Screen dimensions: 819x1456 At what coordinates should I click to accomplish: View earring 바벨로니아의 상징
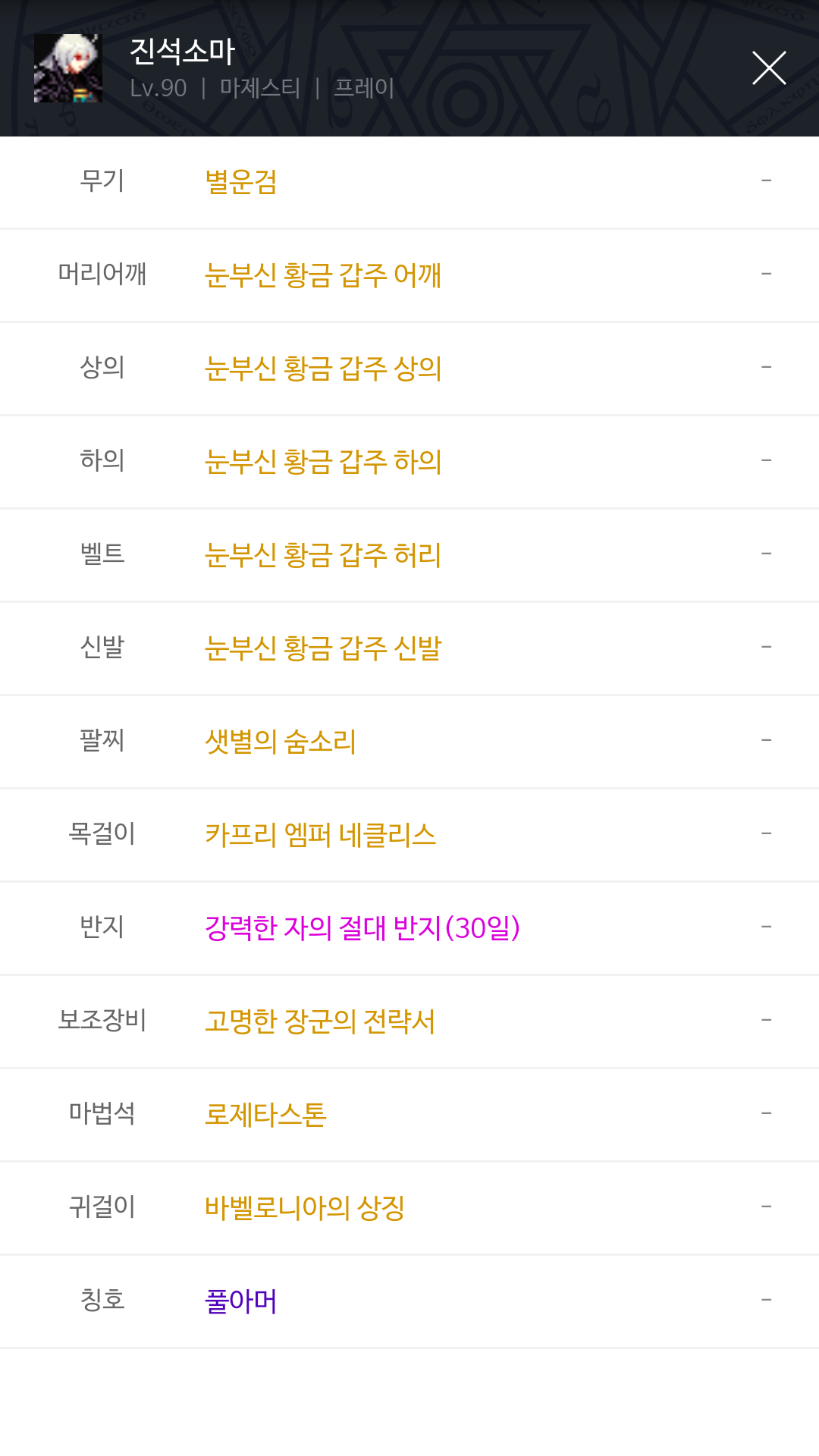[x=305, y=1208]
